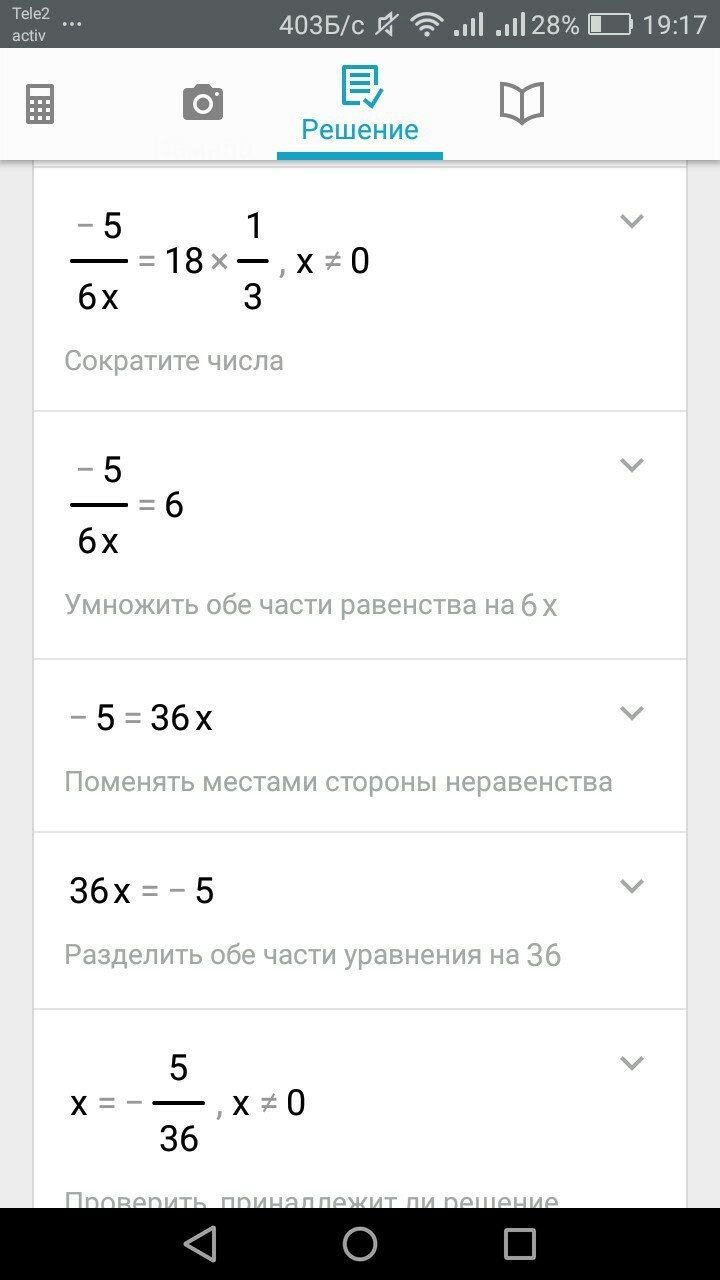The image size is (720, 1280).
Task: Open the camera tab
Action: click(202, 103)
